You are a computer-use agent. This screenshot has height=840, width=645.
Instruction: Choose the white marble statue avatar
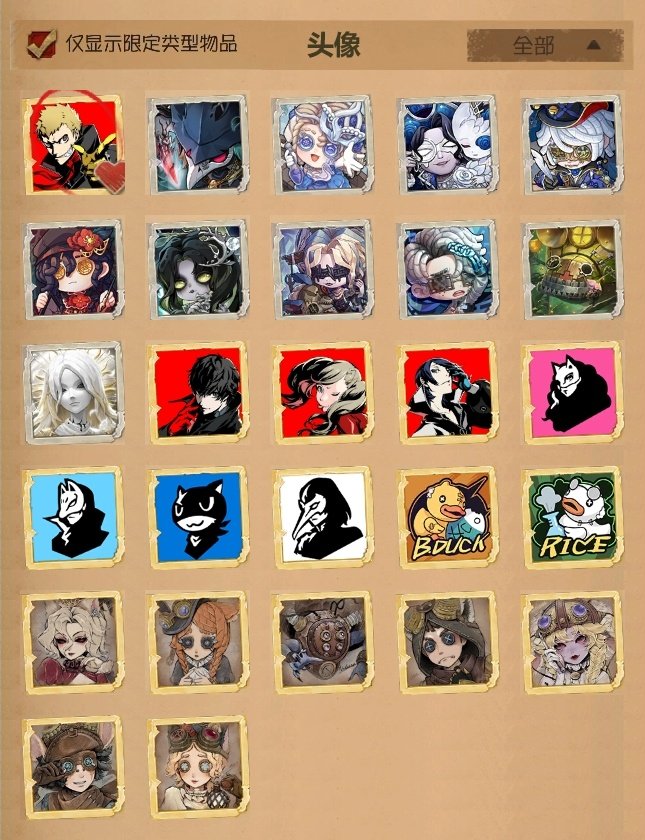point(71,392)
